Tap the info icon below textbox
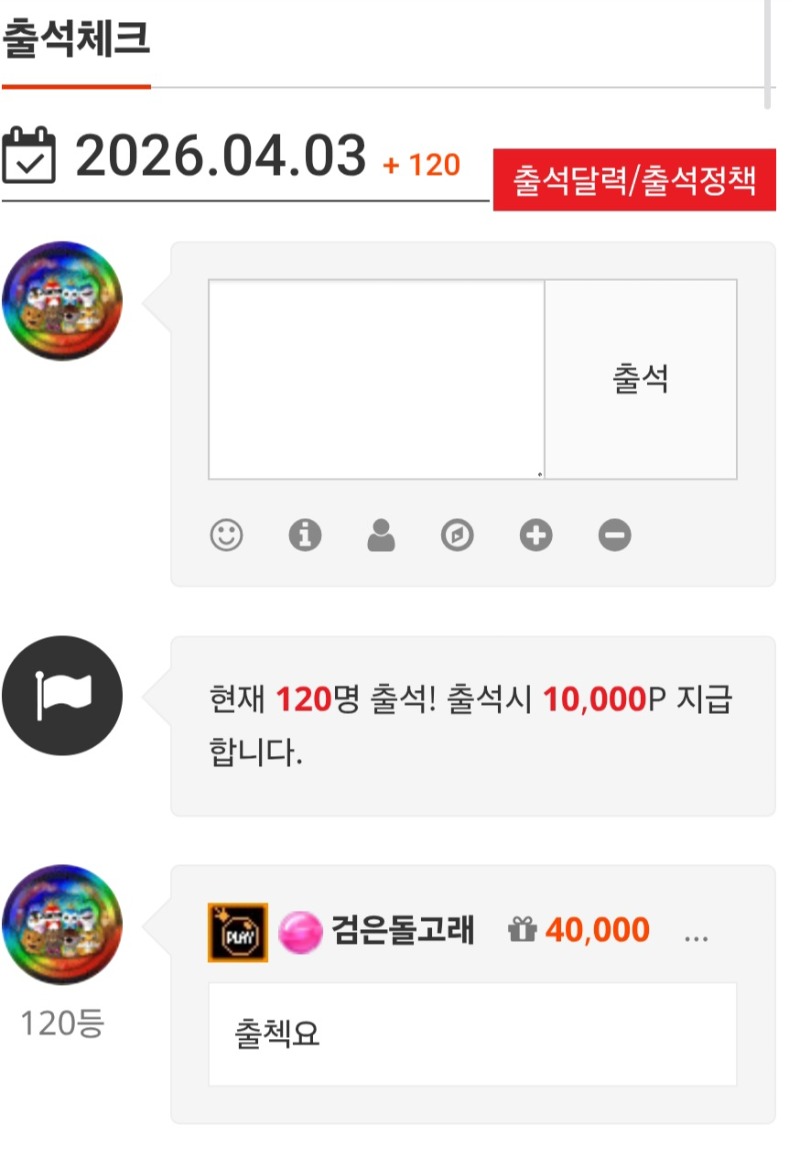 coord(305,536)
